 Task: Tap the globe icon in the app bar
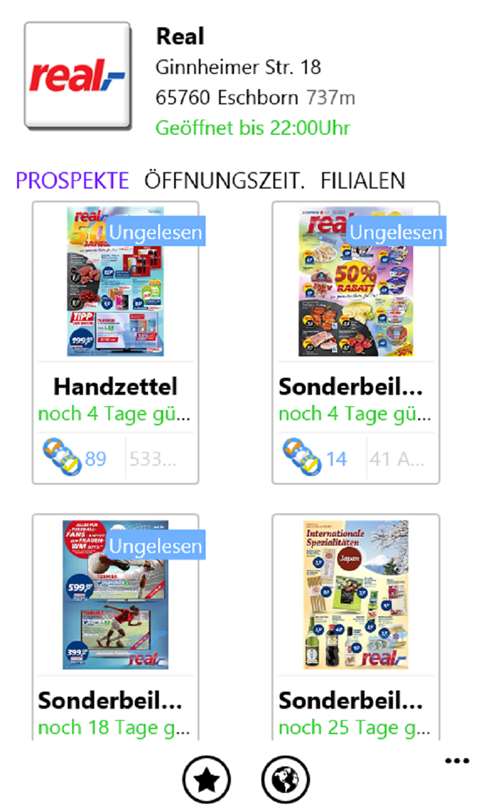click(285, 780)
